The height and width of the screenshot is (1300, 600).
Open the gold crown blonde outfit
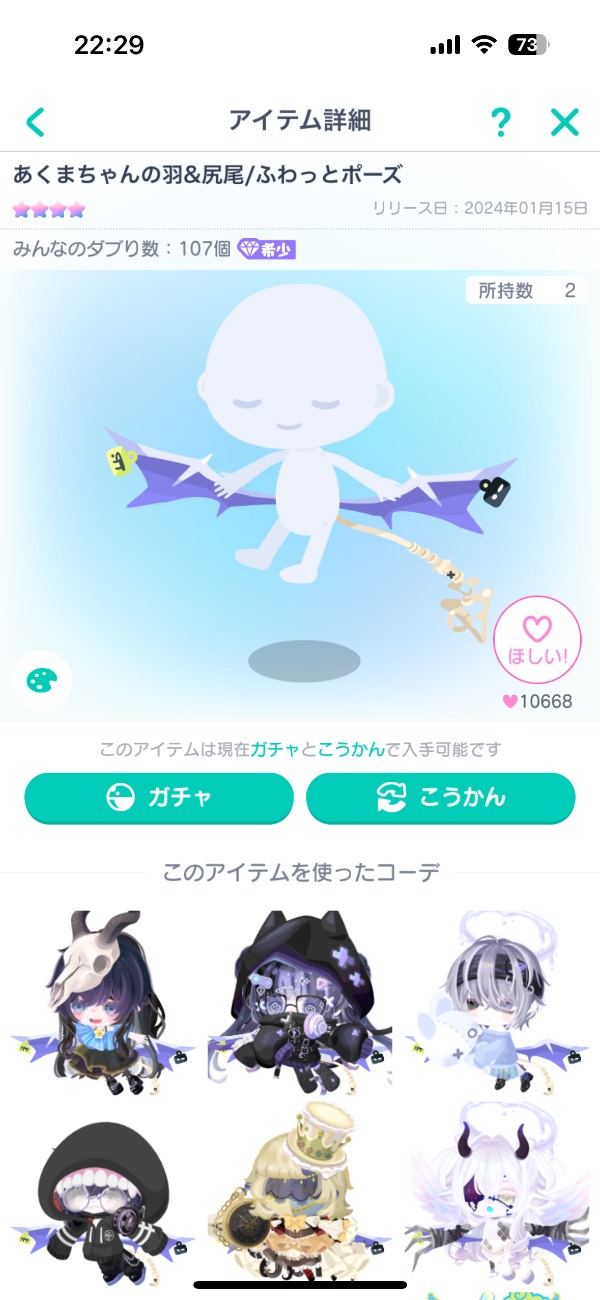(x=298, y=1190)
